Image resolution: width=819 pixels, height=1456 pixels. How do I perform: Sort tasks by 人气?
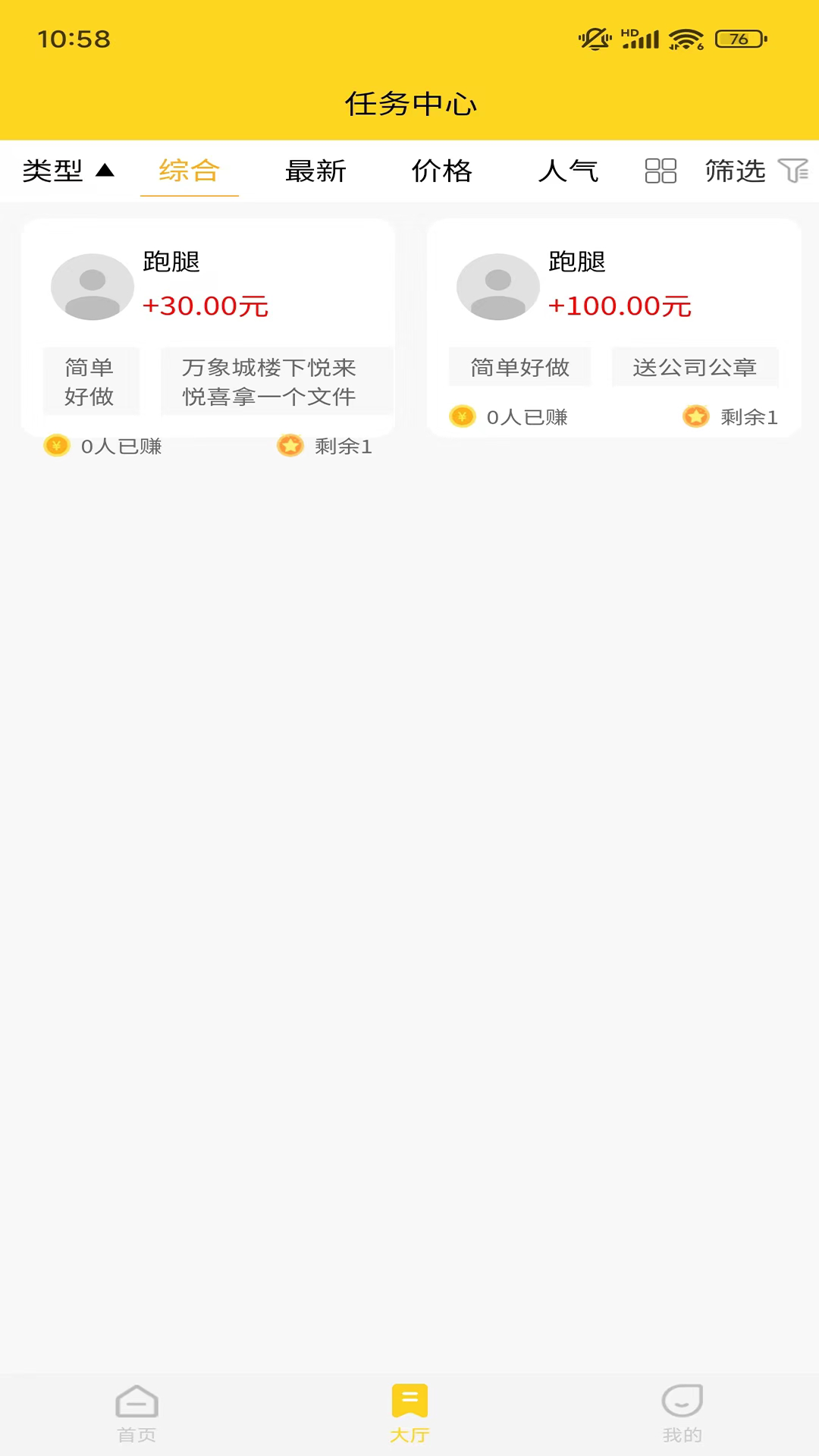pos(568,171)
